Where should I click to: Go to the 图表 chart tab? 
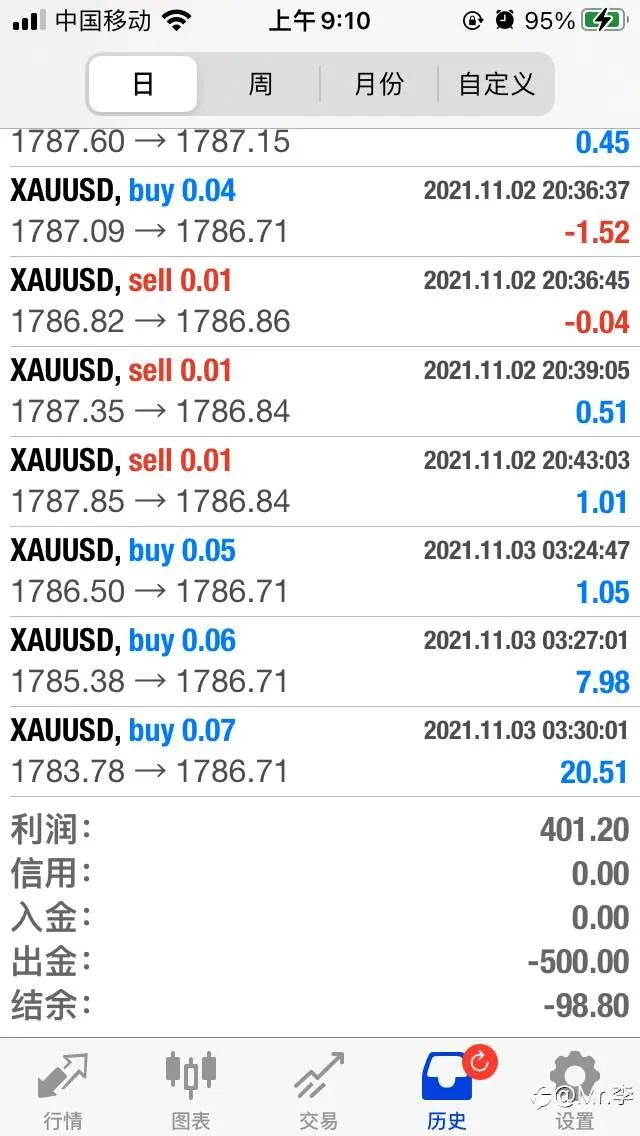point(190,1088)
